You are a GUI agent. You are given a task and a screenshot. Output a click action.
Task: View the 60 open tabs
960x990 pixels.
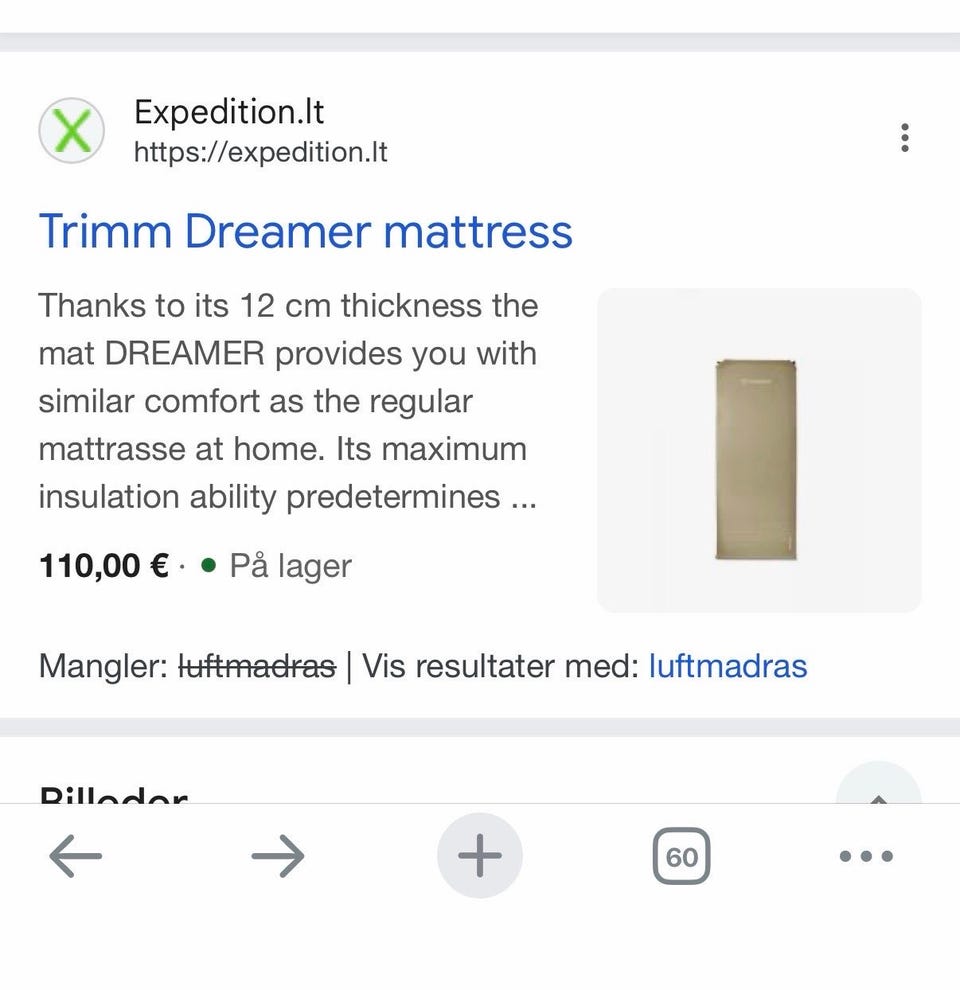click(x=681, y=856)
